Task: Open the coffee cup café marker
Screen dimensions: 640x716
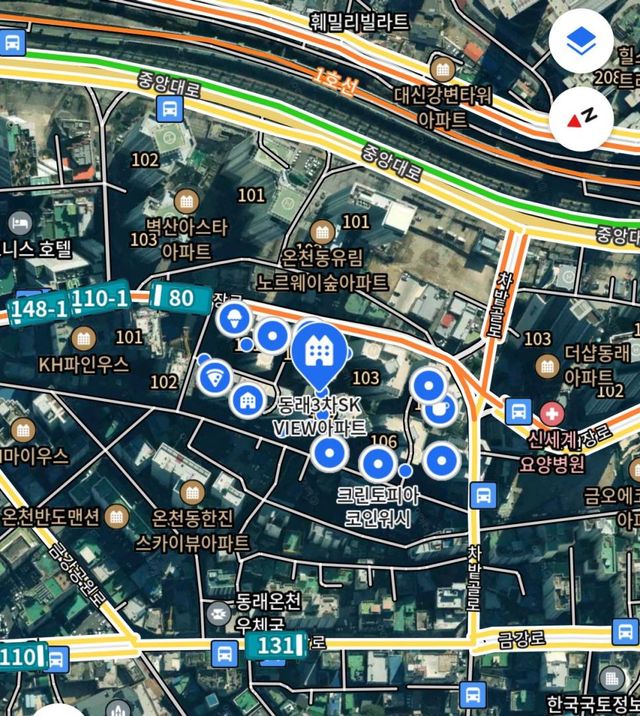Action: point(438,409)
